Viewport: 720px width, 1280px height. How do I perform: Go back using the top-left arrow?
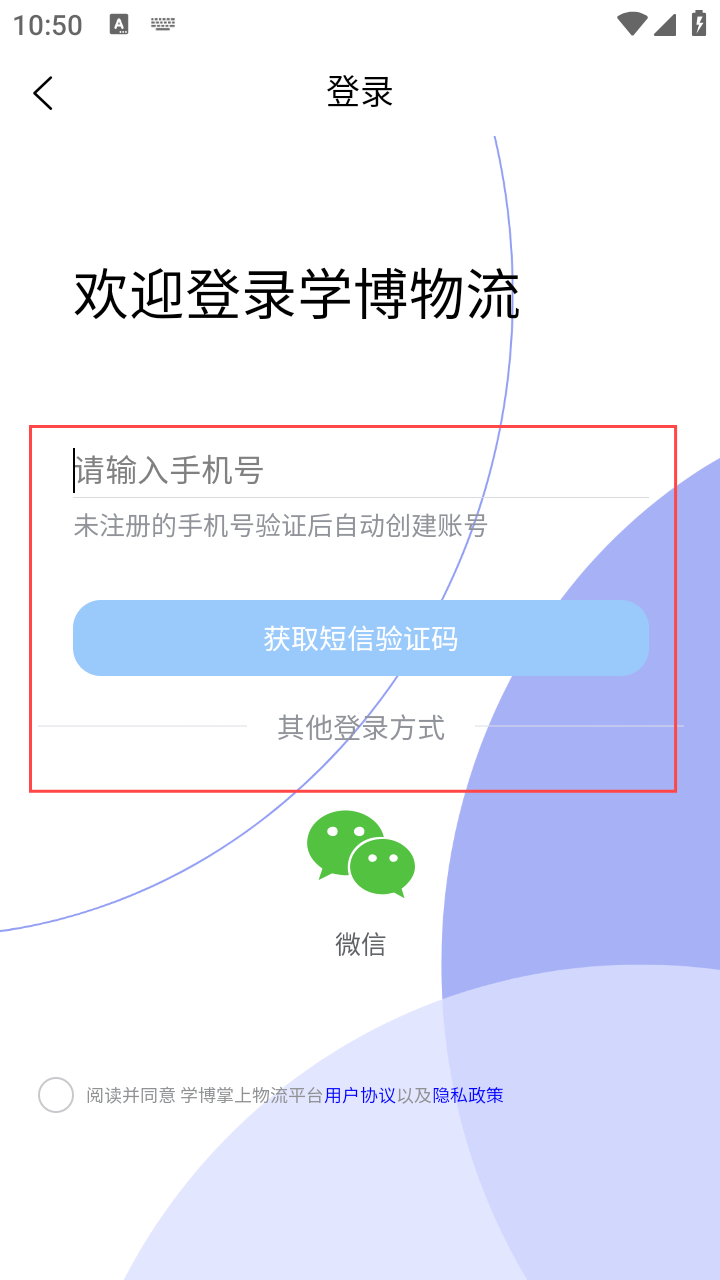(42, 93)
